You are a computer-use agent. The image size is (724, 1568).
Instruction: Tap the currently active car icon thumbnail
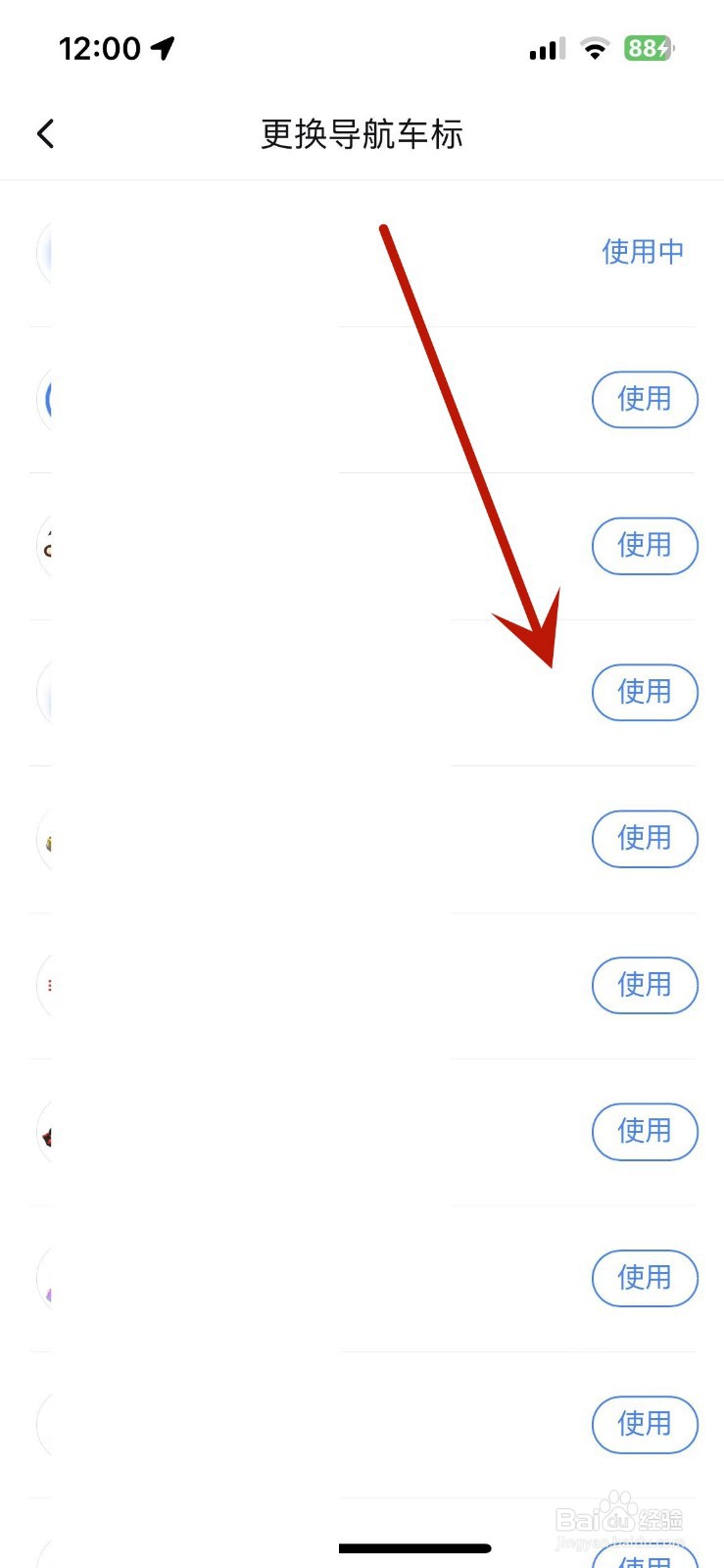tap(47, 253)
